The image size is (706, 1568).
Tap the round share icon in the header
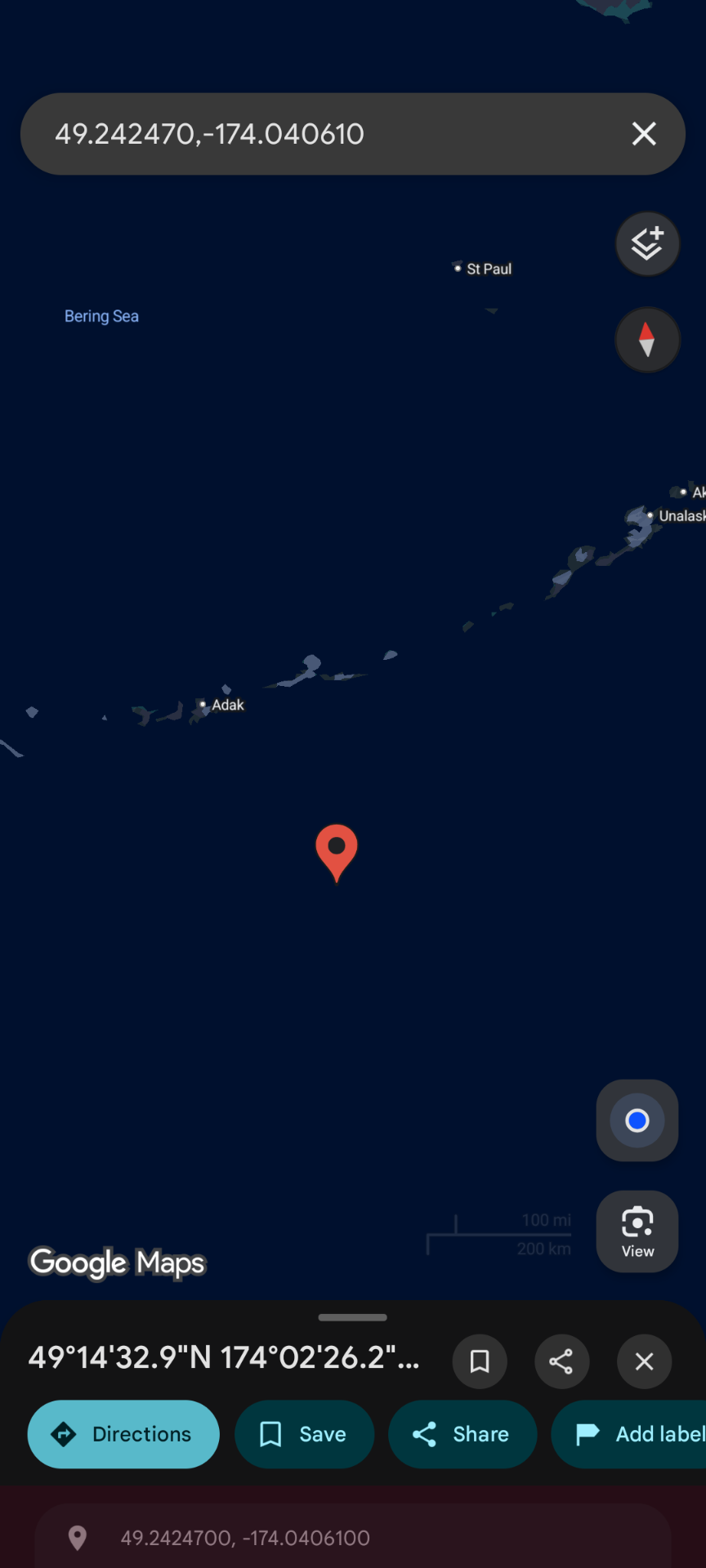click(x=561, y=1361)
